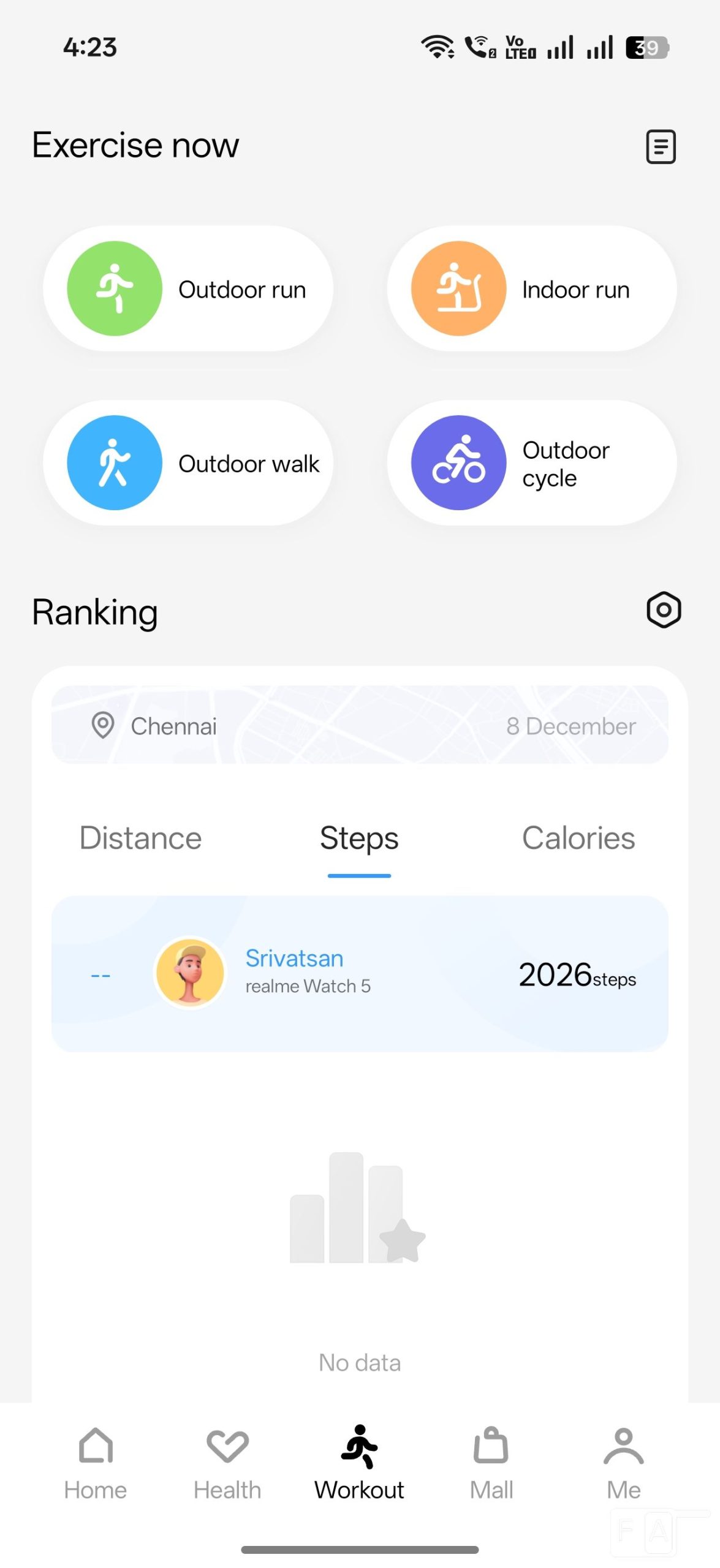Image resolution: width=720 pixels, height=1568 pixels.
Task: Start an Outdoor cycle session
Action: pyautogui.click(x=531, y=463)
